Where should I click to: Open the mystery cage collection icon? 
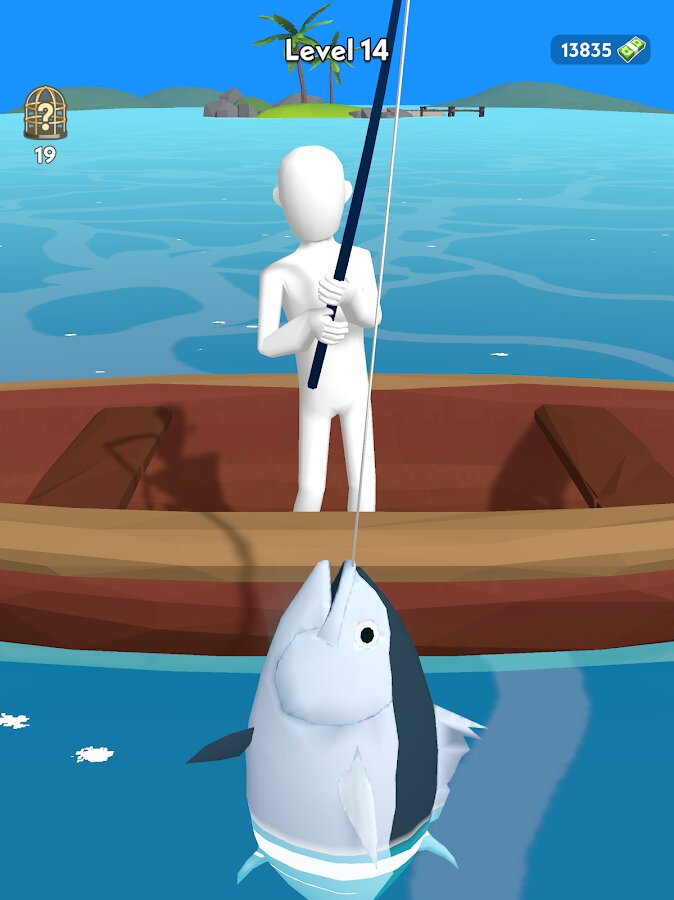click(45, 113)
